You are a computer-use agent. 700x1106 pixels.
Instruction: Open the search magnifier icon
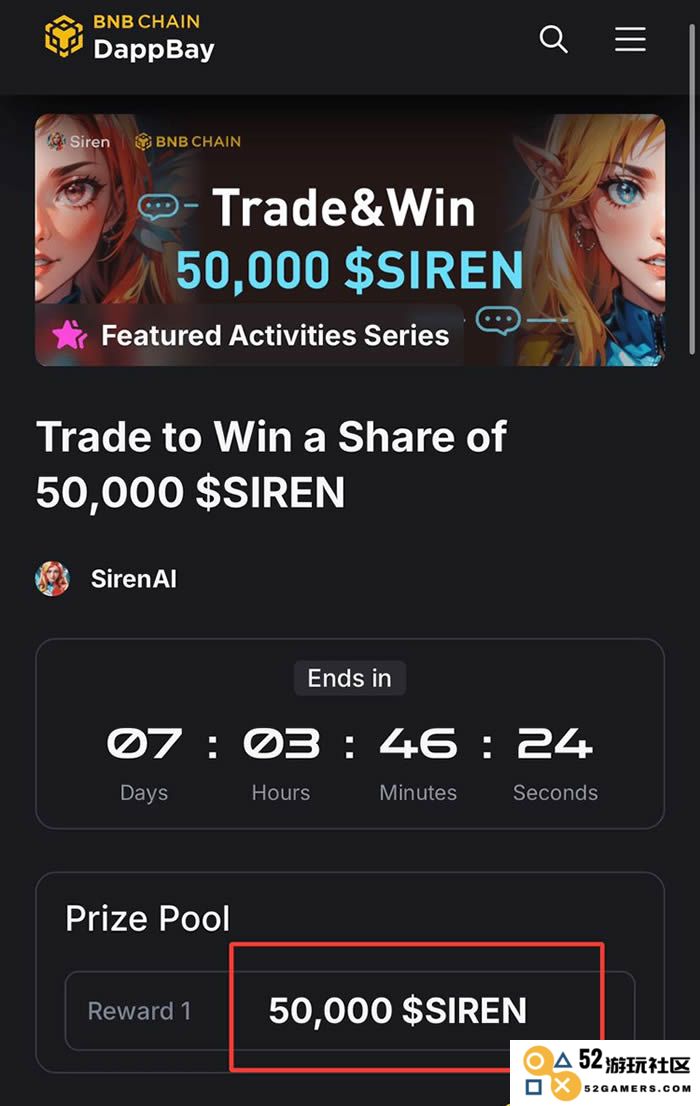tap(553, 39)
